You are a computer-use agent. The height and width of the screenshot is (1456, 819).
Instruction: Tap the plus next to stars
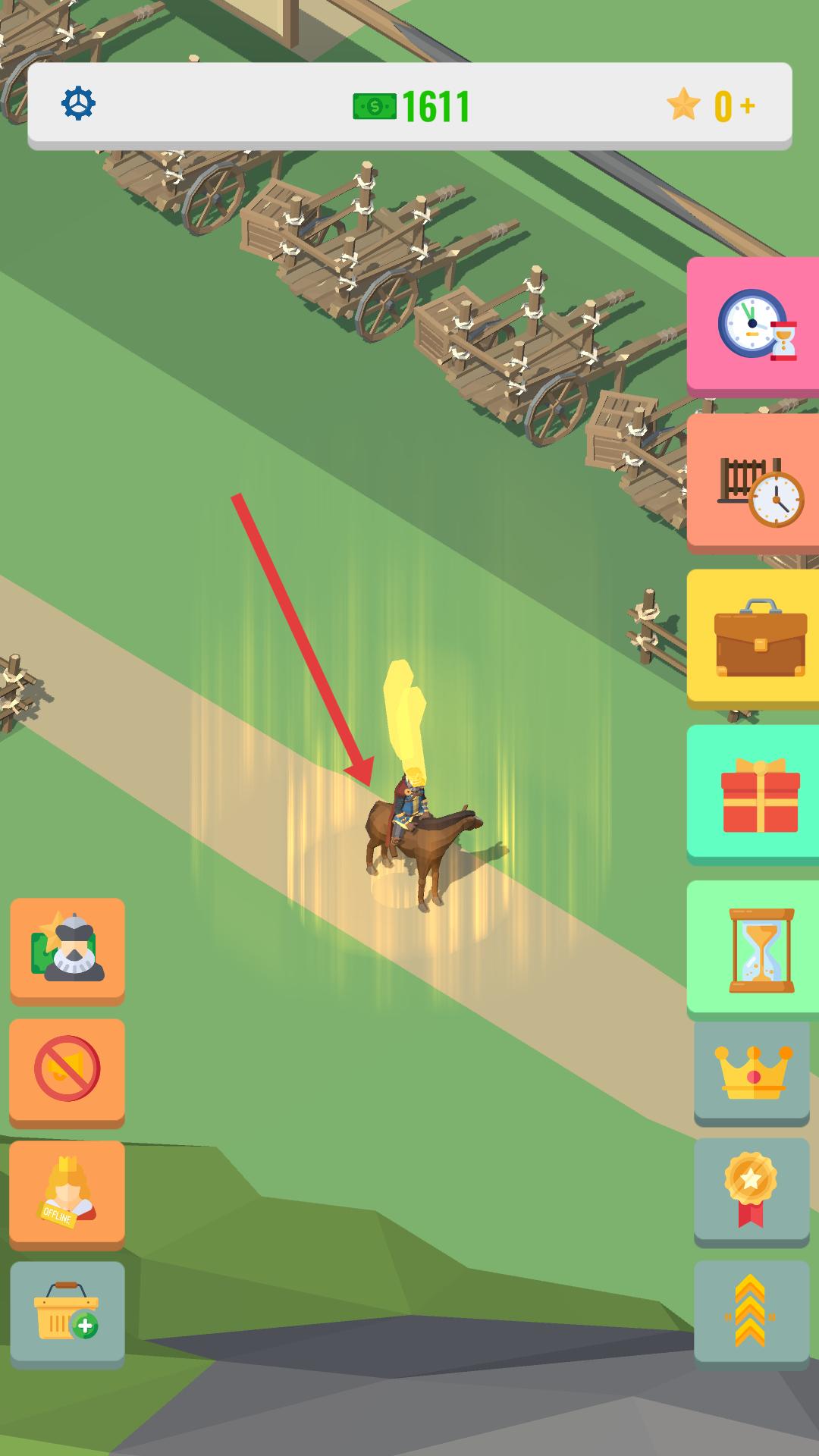[x=748, y=105]
